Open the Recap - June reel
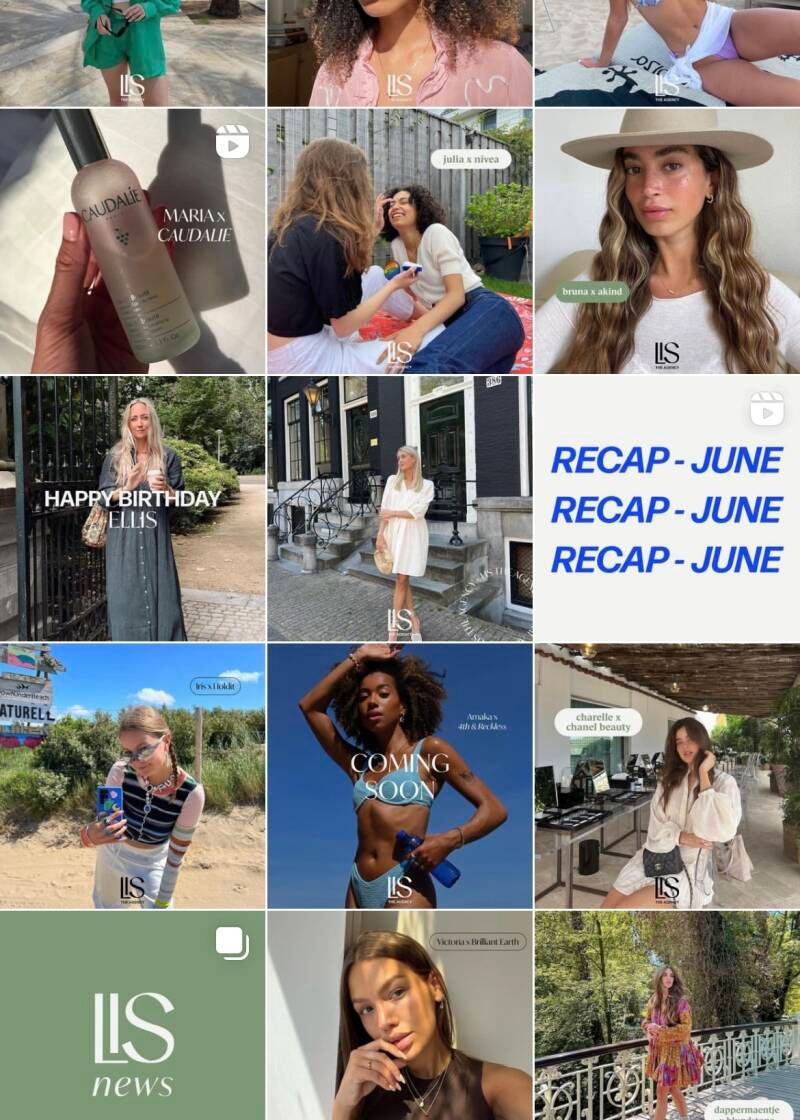 [667, 508]
